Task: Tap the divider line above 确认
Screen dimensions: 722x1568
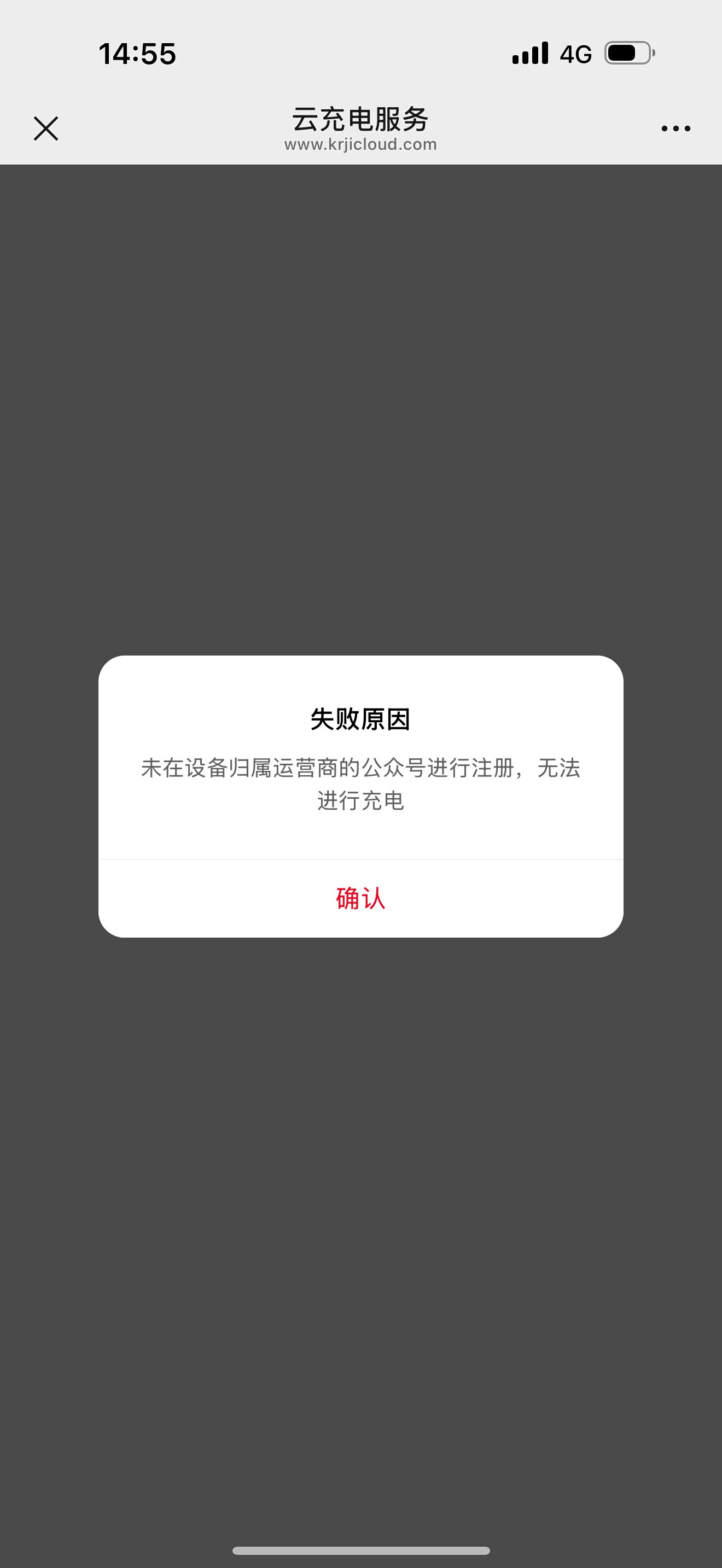Action: click(361, 859)
